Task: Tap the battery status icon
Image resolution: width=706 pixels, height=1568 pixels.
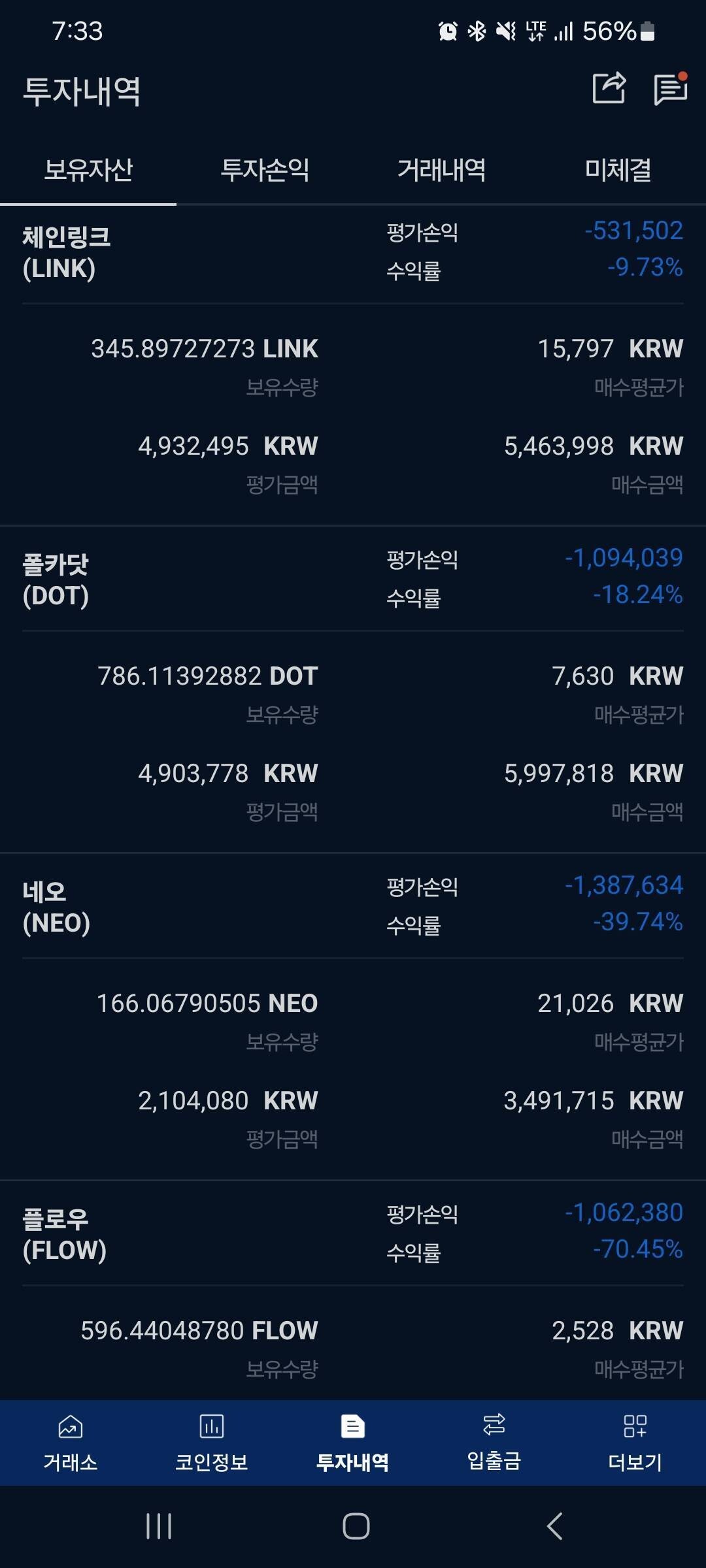Action: (x=646, y=30)
